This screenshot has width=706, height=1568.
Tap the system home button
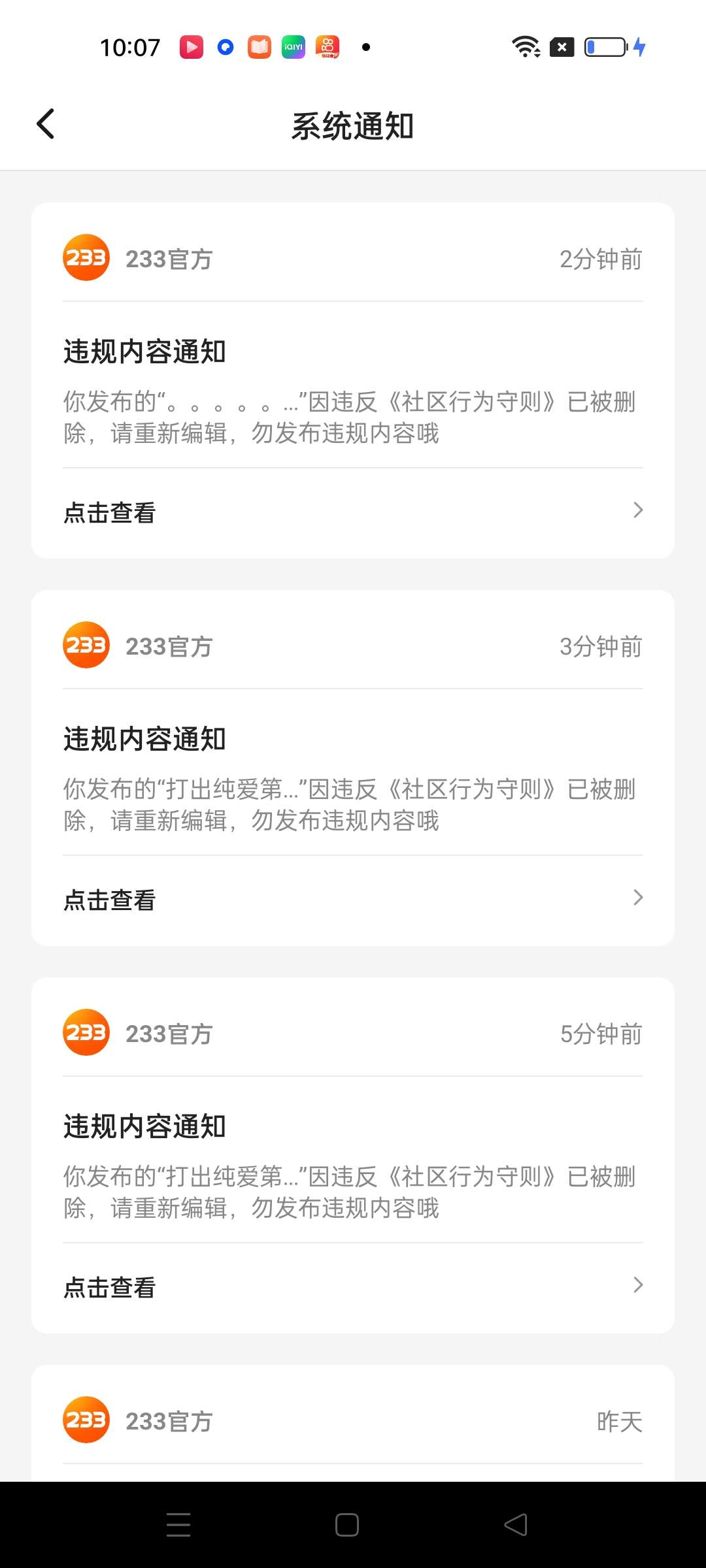[x=346, y=1525]
